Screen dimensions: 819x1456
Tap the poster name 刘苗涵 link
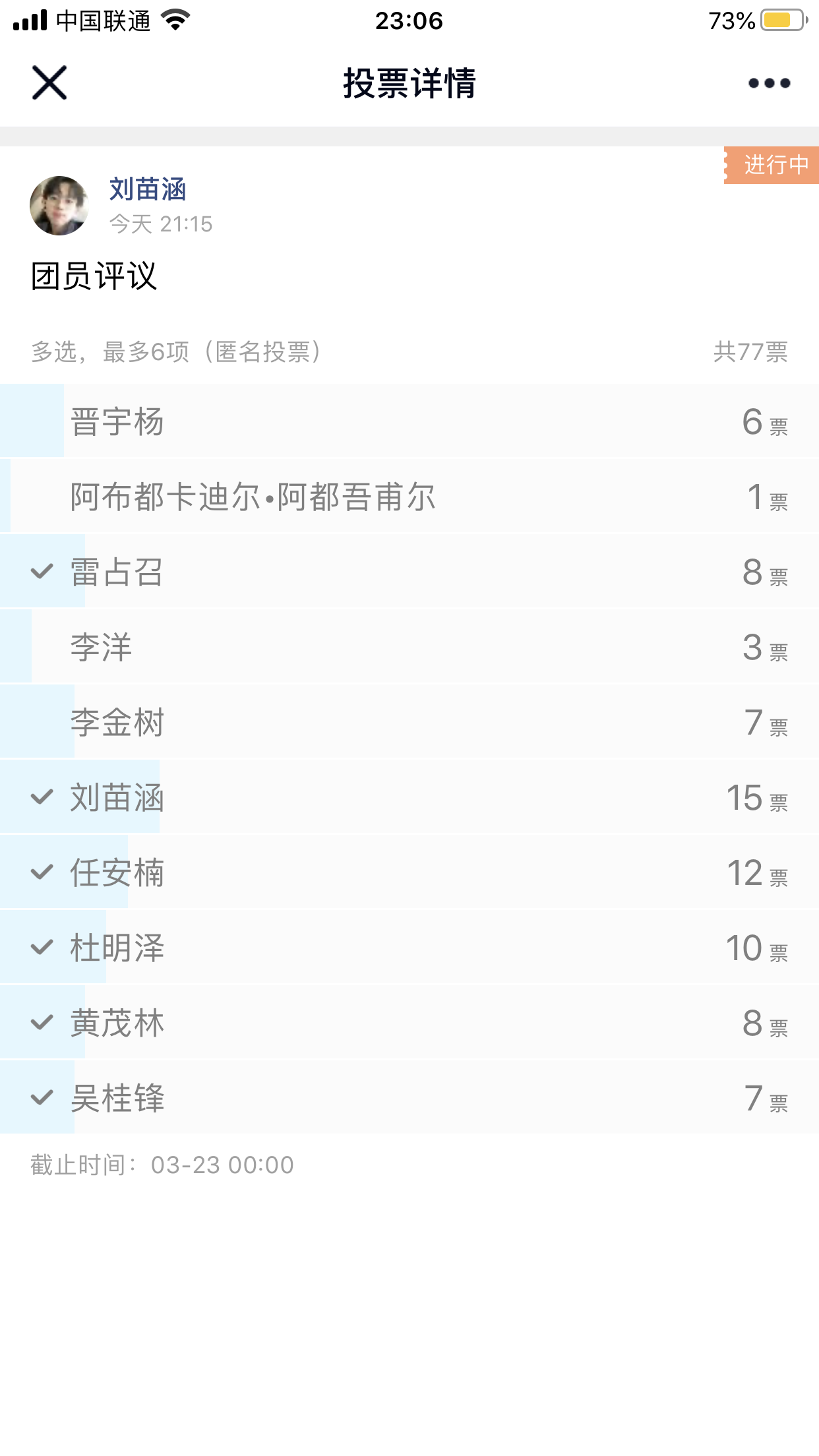click(148, 190)
